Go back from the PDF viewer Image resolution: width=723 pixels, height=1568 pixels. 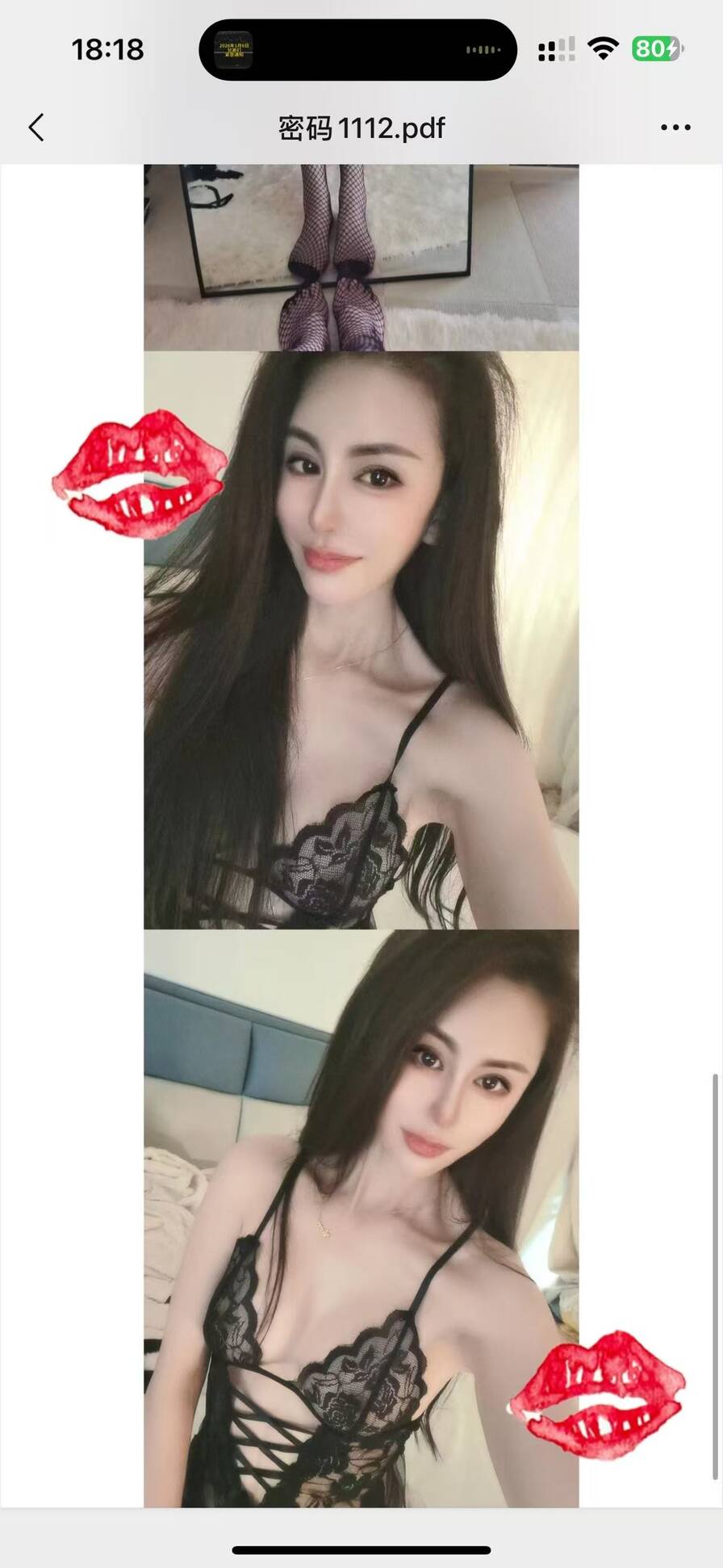[x=36, y=128]
